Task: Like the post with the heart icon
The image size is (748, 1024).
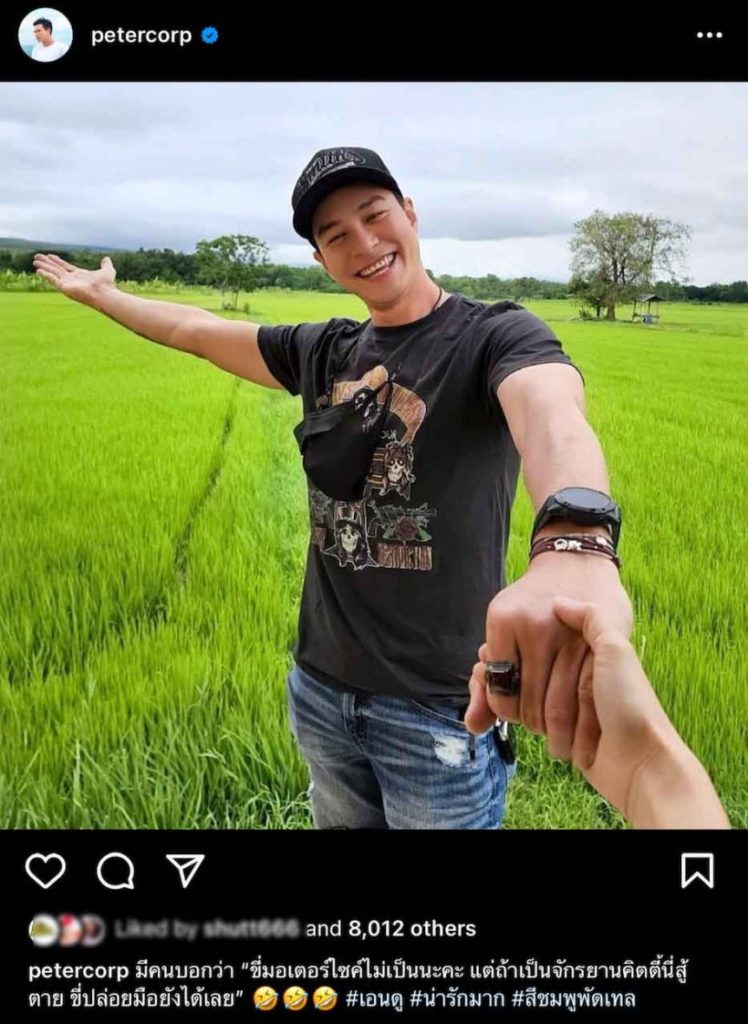Action: (46, 871)
